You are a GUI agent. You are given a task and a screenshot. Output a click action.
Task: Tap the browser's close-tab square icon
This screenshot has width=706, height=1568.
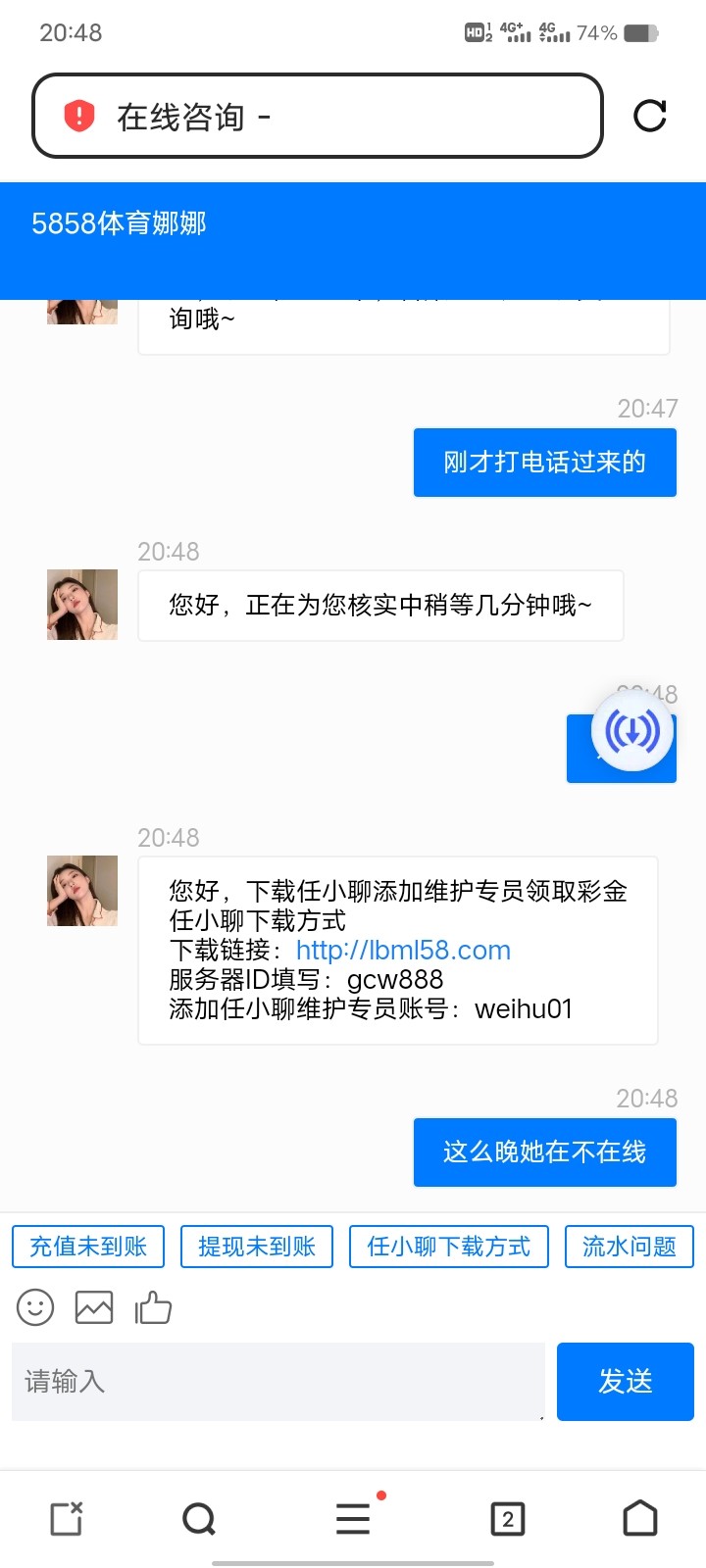click(x=67, y=1519)
